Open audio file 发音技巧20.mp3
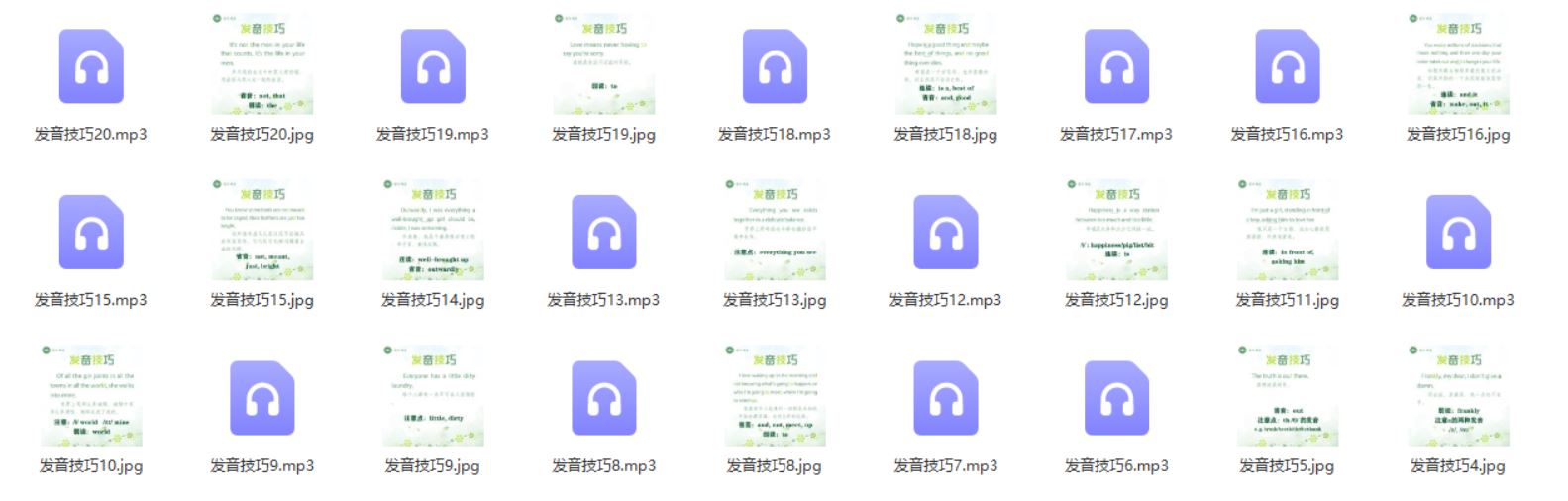The height and width of the screenshot is (501, 1568). [x=91, y=67]
